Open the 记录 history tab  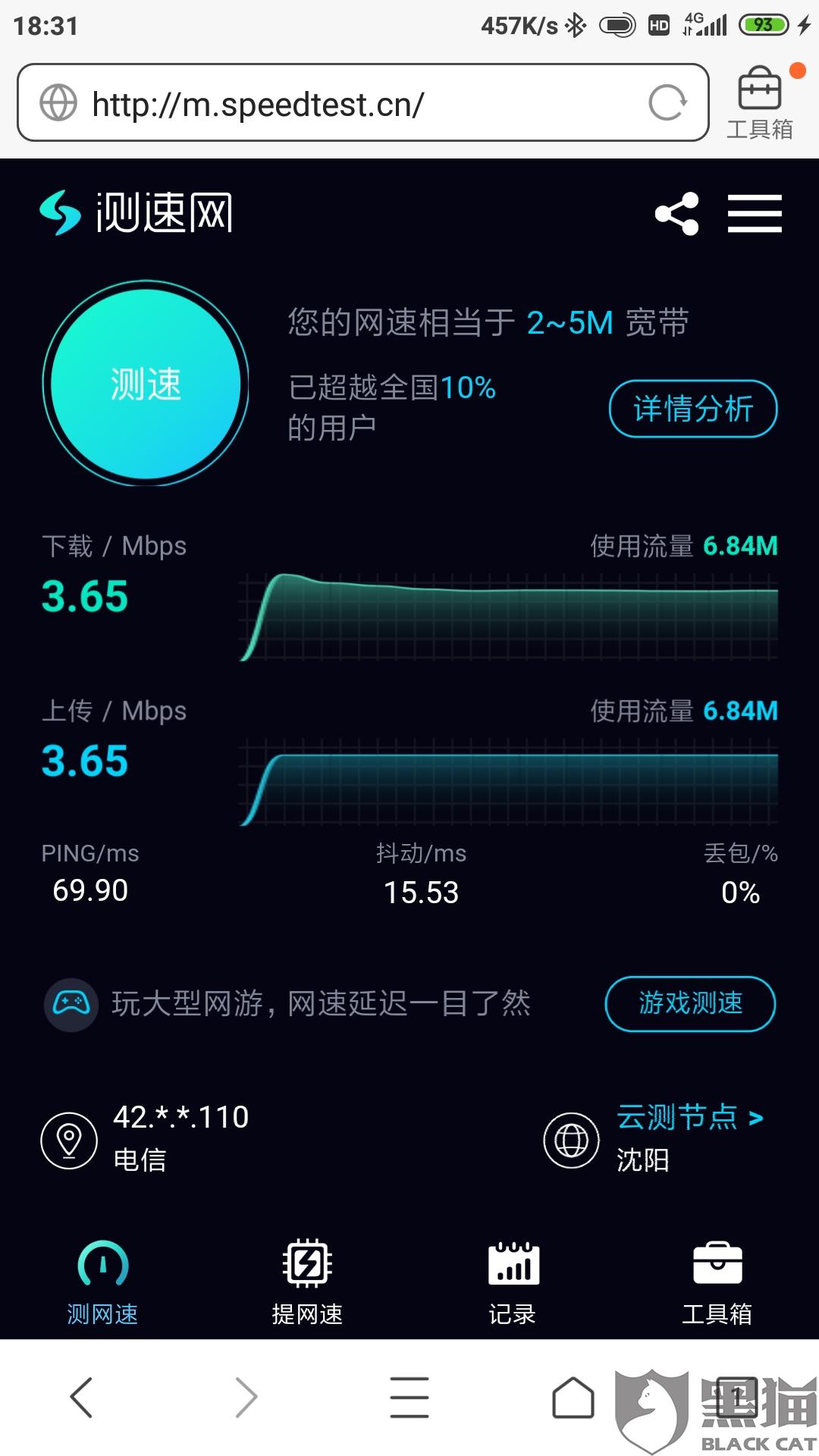[x=513, y=1282]
